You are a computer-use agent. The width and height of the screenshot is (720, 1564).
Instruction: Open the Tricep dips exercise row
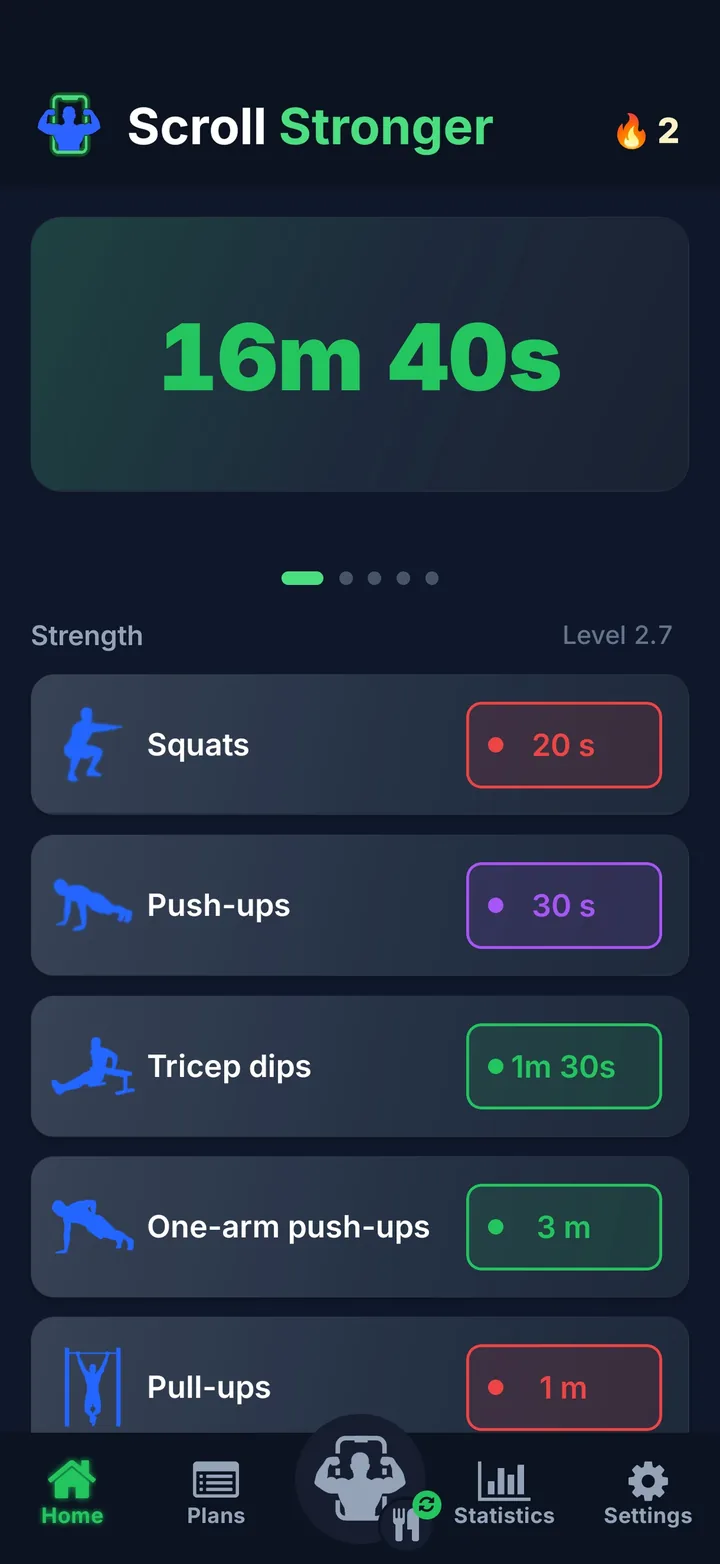360,1066
